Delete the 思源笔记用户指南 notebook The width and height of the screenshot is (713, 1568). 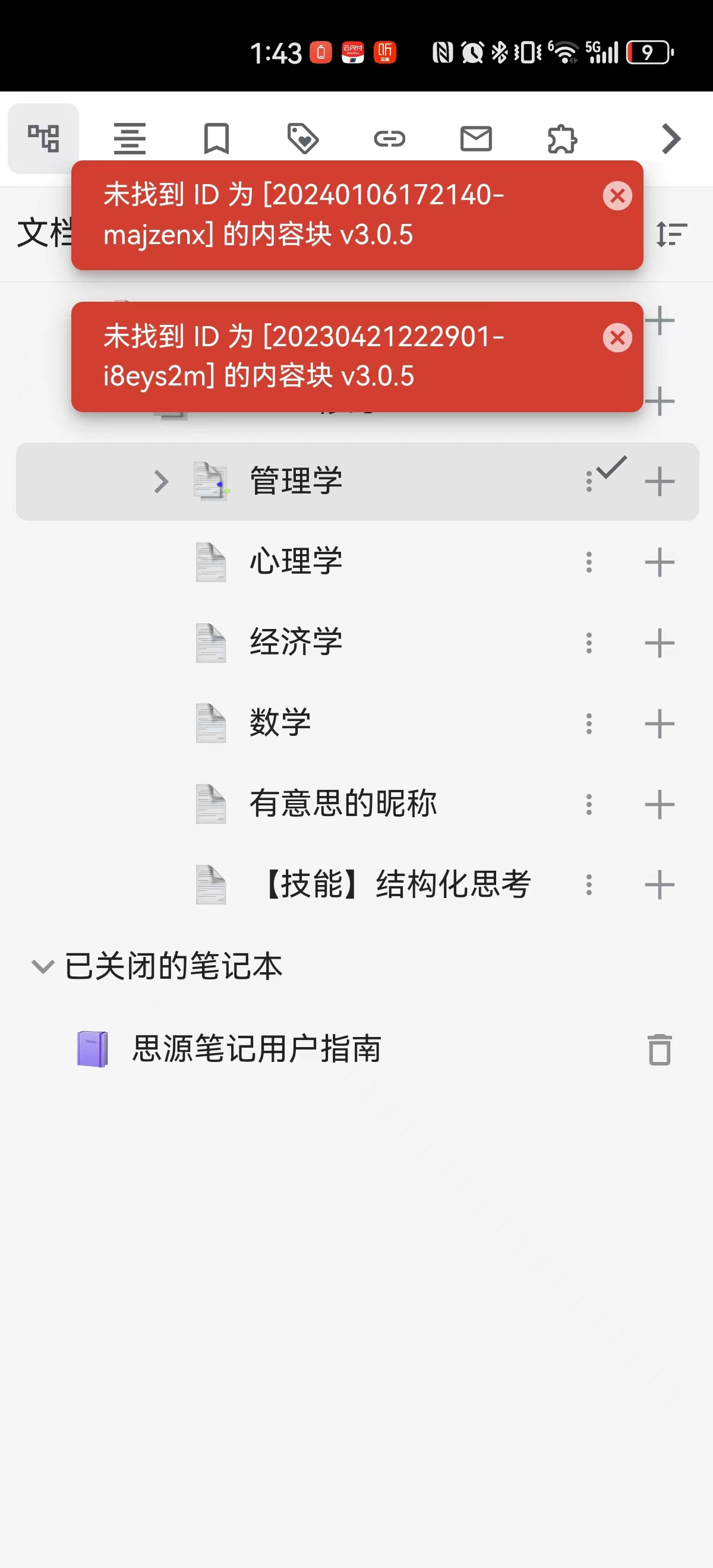660,1049
